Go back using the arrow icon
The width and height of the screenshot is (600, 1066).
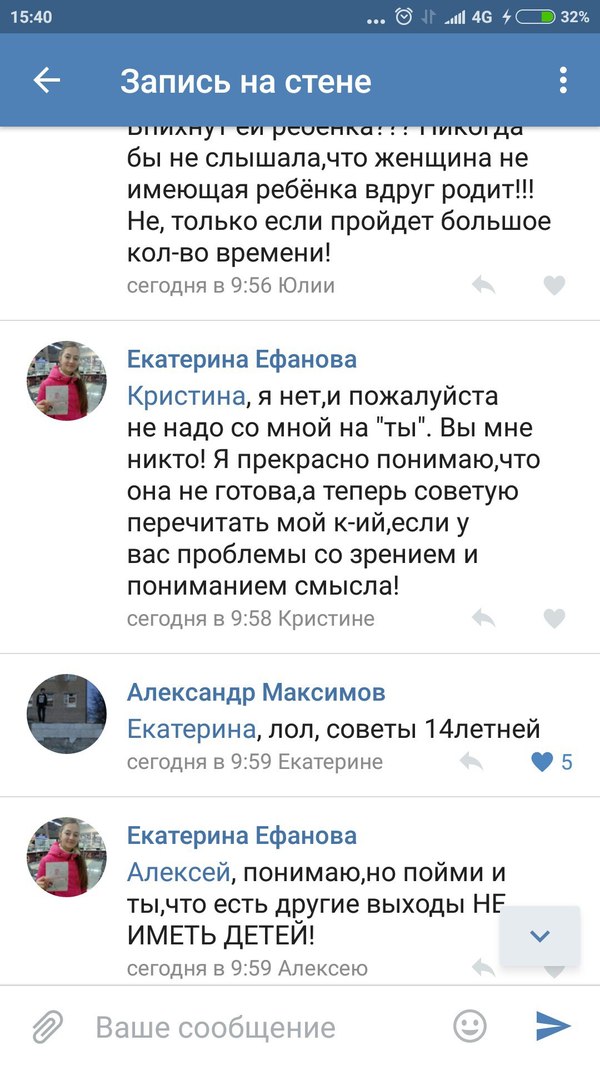pyautogui.click(x=47, y=81)
